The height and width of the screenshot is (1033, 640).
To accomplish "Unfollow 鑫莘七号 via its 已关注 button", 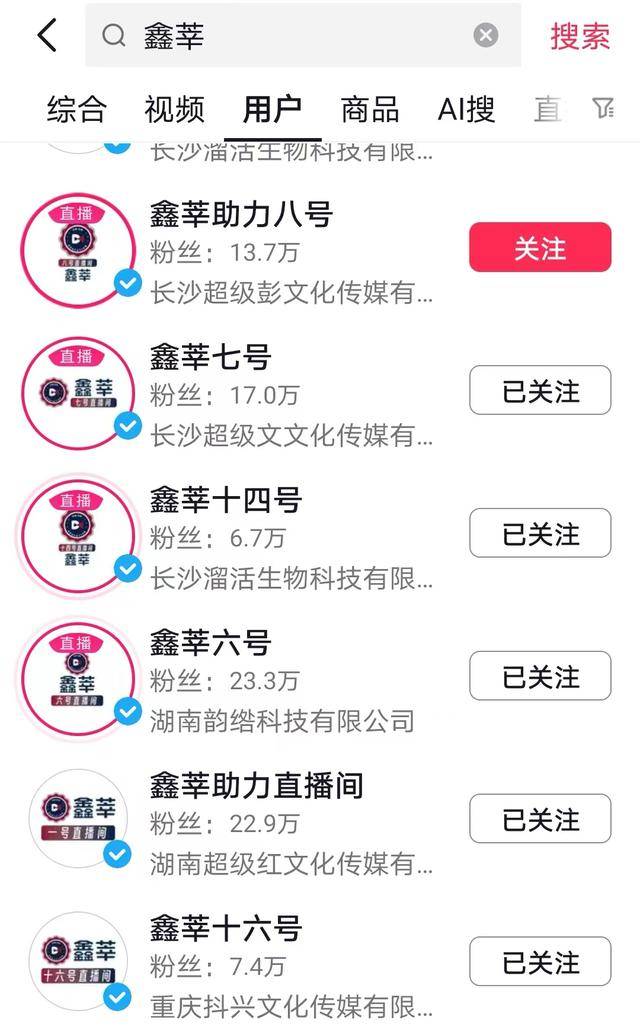I will [540, 391].
